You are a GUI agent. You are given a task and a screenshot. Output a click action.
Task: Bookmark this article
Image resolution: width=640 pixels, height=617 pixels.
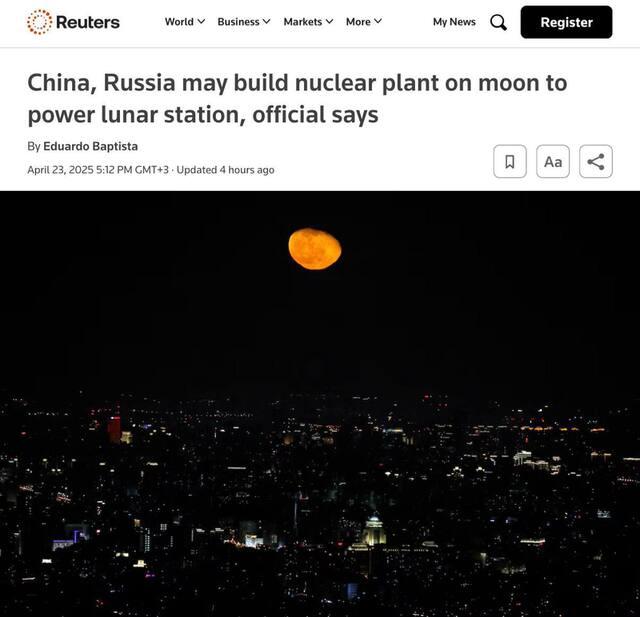click(x=510, y=162)
